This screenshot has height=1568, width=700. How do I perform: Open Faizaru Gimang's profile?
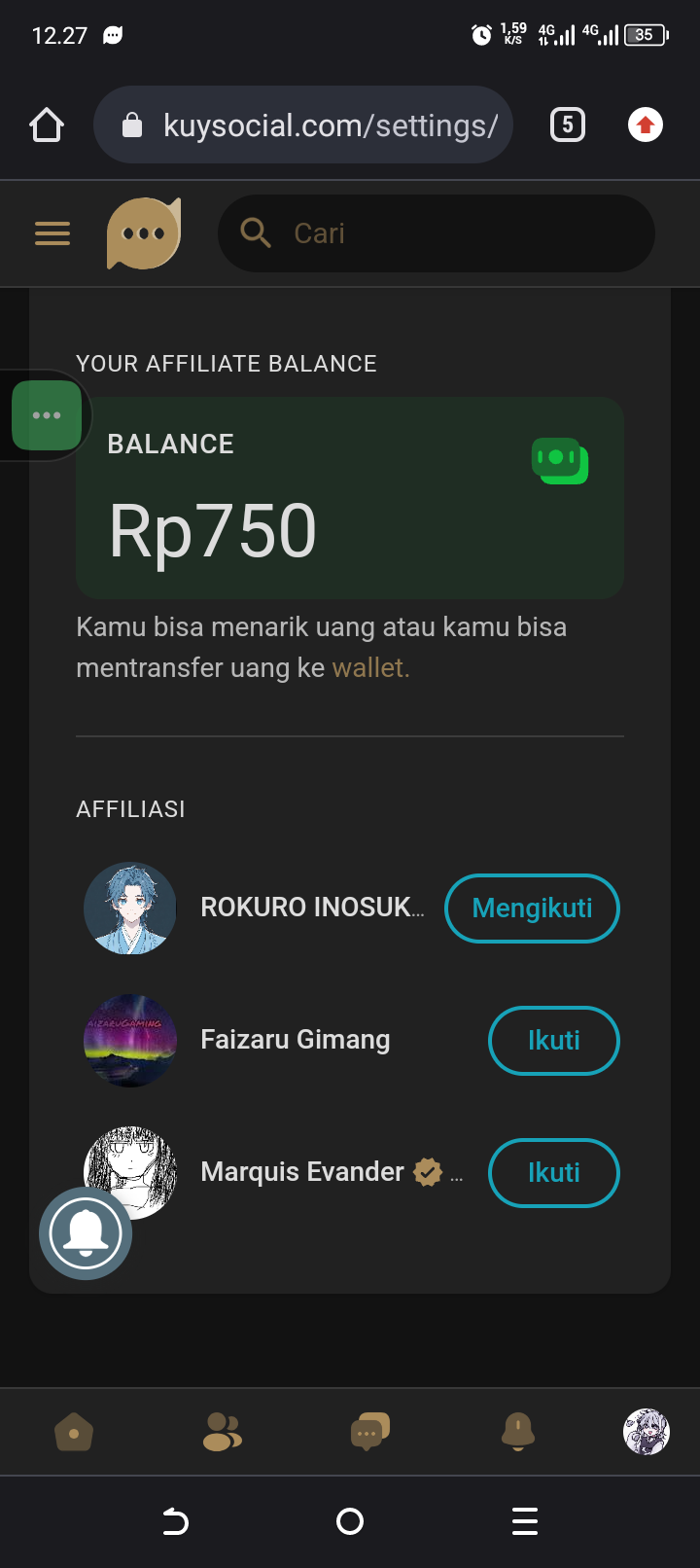[x=295, y=1040]
